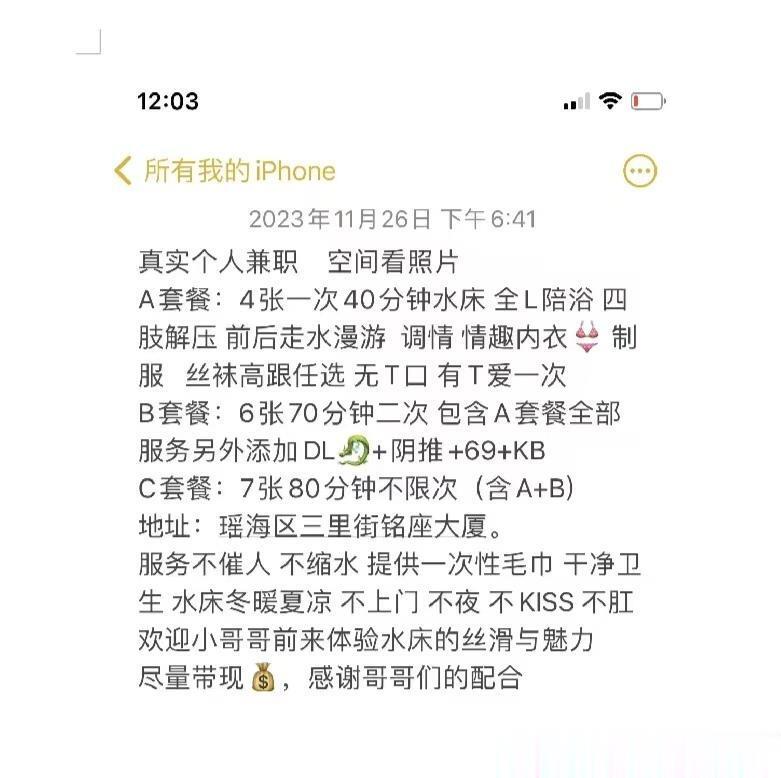Screen dimensions: 781x778
Task: Go back to 所有我的iPhone folder
Action: [225, 171]
